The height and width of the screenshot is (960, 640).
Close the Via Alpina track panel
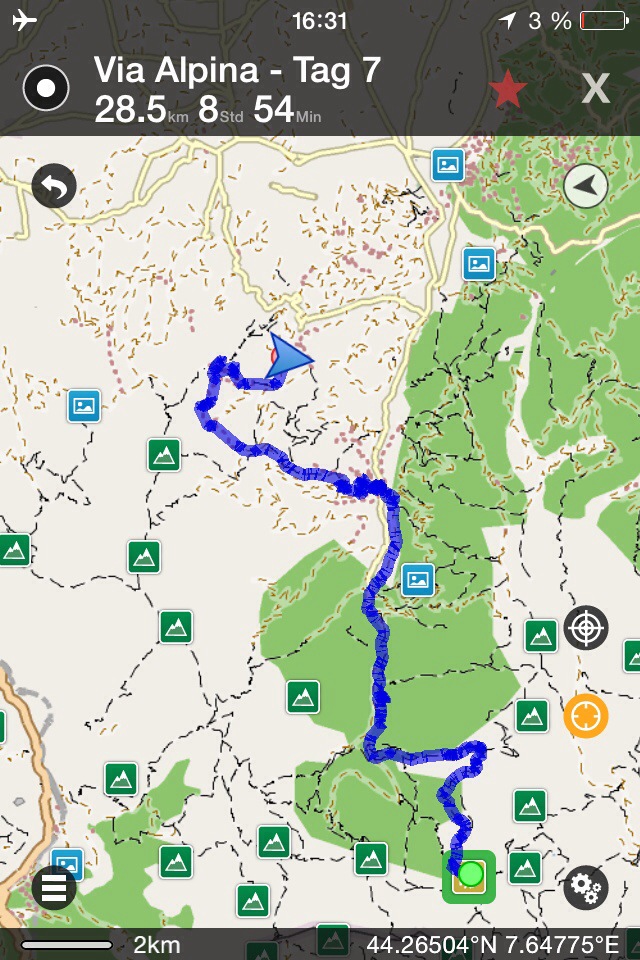(596, 90)
